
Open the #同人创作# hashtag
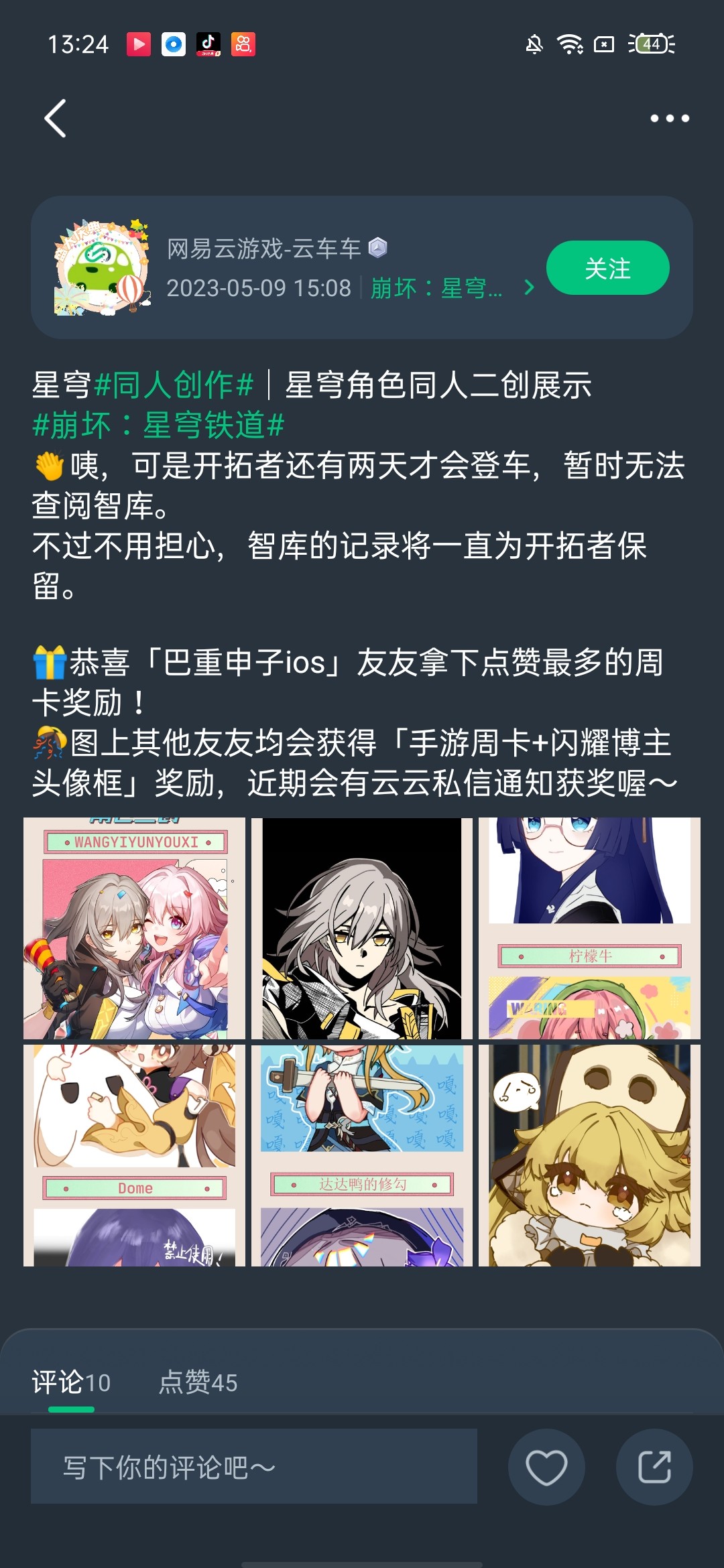coord(174,385)
